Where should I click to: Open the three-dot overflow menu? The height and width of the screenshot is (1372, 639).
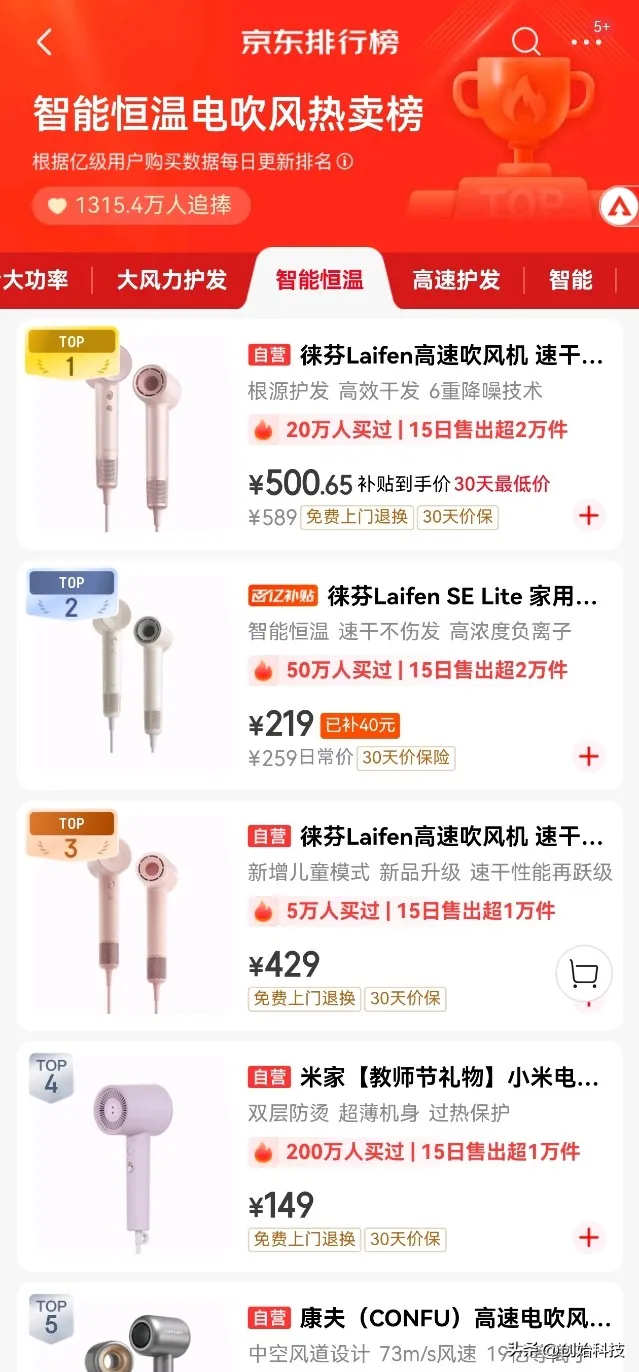pyautogui.click(x=586, y=42)
